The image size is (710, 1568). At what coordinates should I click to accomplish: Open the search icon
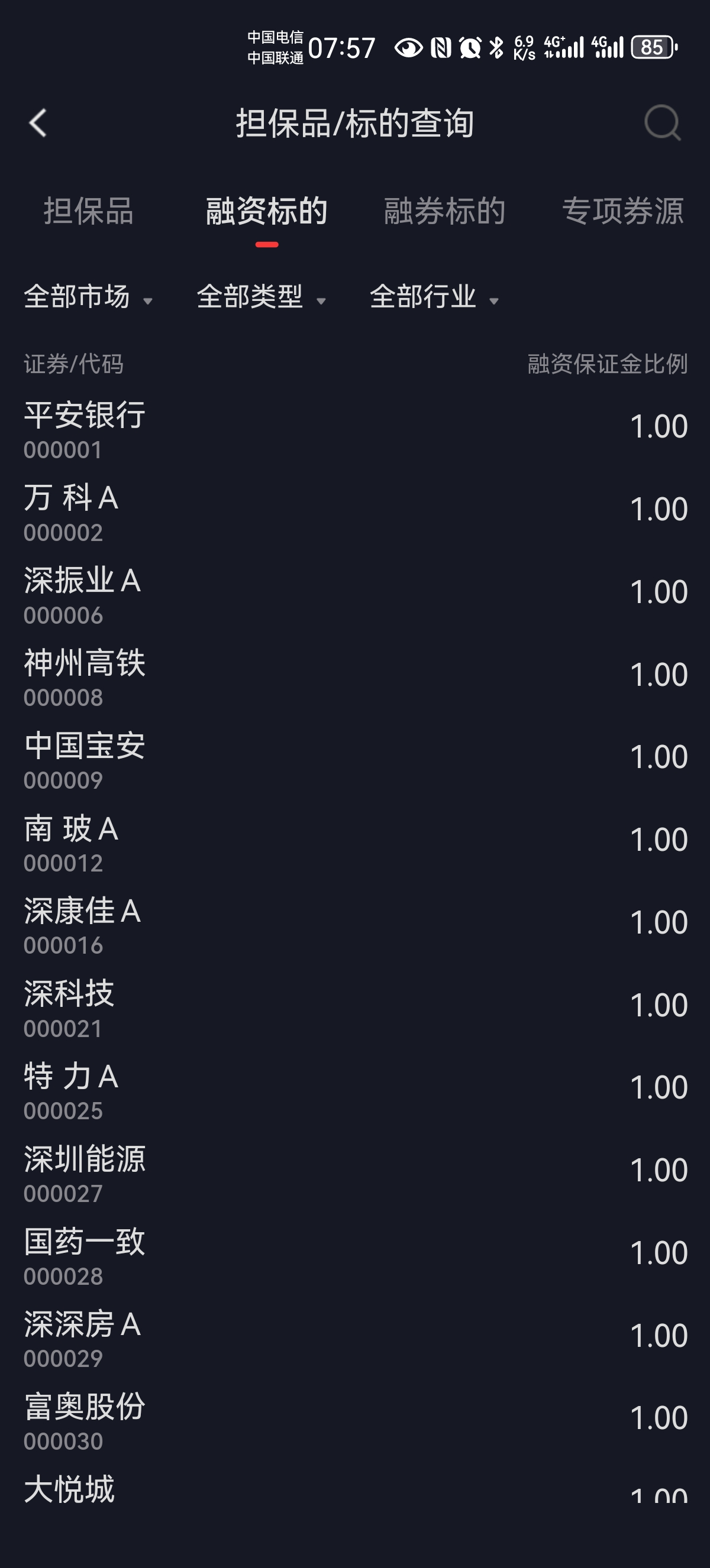click(x=663, y=123)
